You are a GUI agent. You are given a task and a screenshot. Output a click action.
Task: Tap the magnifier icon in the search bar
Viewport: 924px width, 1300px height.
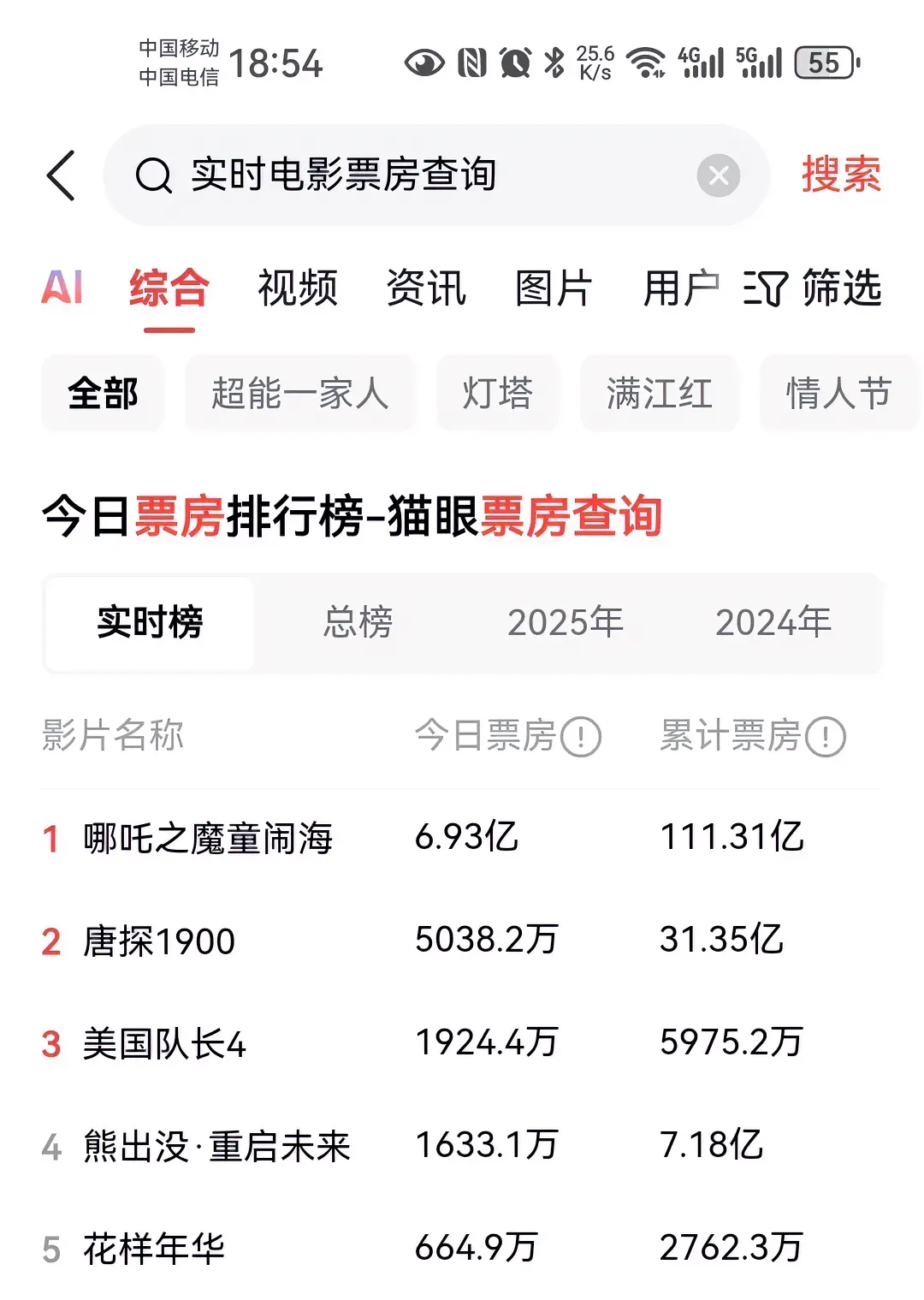click(153, 175)
